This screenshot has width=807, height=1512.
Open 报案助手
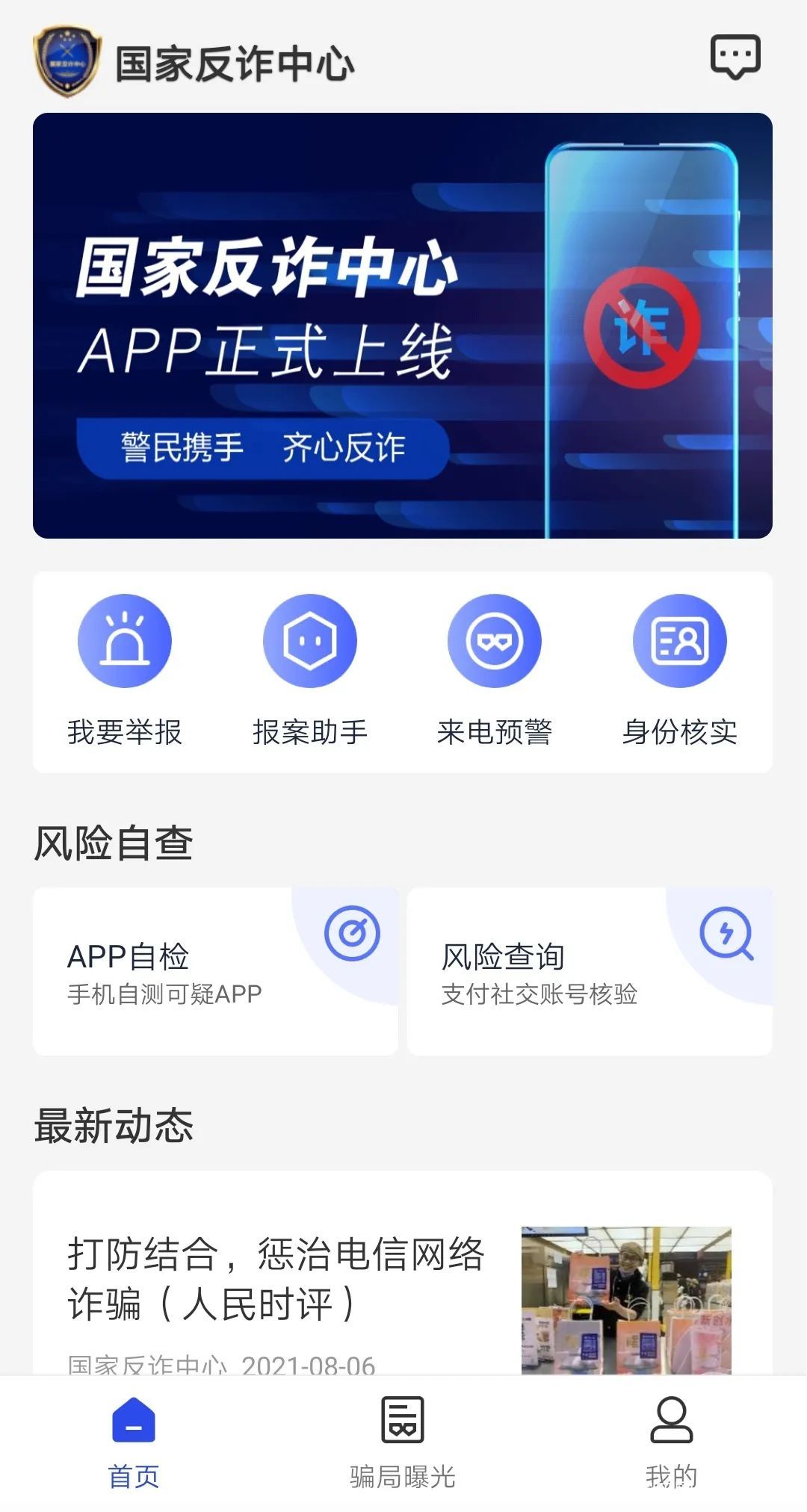[x=310, y=670]
